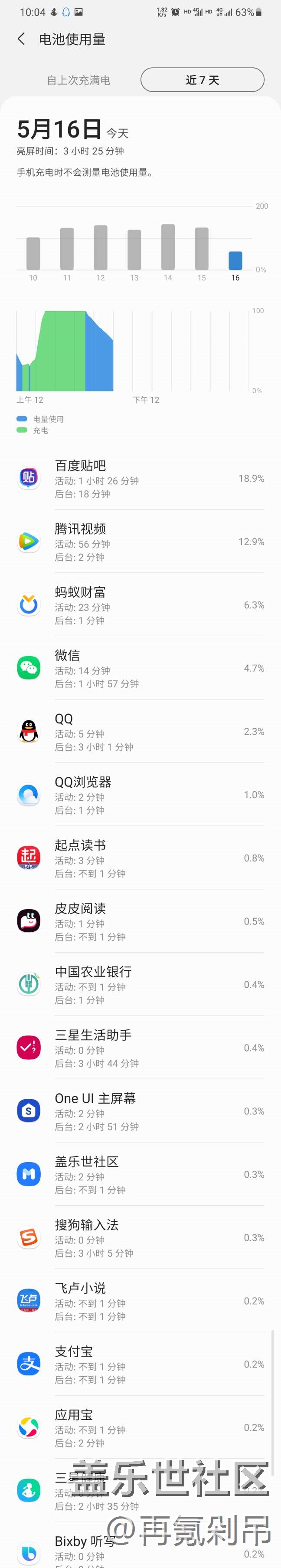Screen dimensions: 281x1568
Task: Open QQ浏览器 battery usage
Action: tap(140, 796)
